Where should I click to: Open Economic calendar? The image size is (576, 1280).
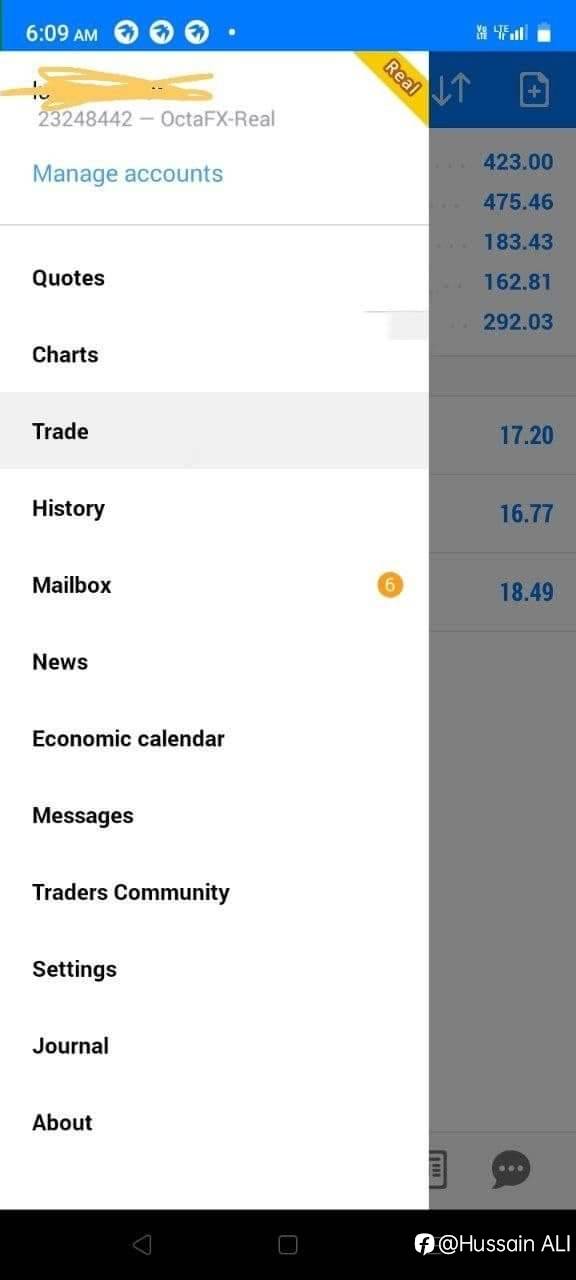pos(214,739)
